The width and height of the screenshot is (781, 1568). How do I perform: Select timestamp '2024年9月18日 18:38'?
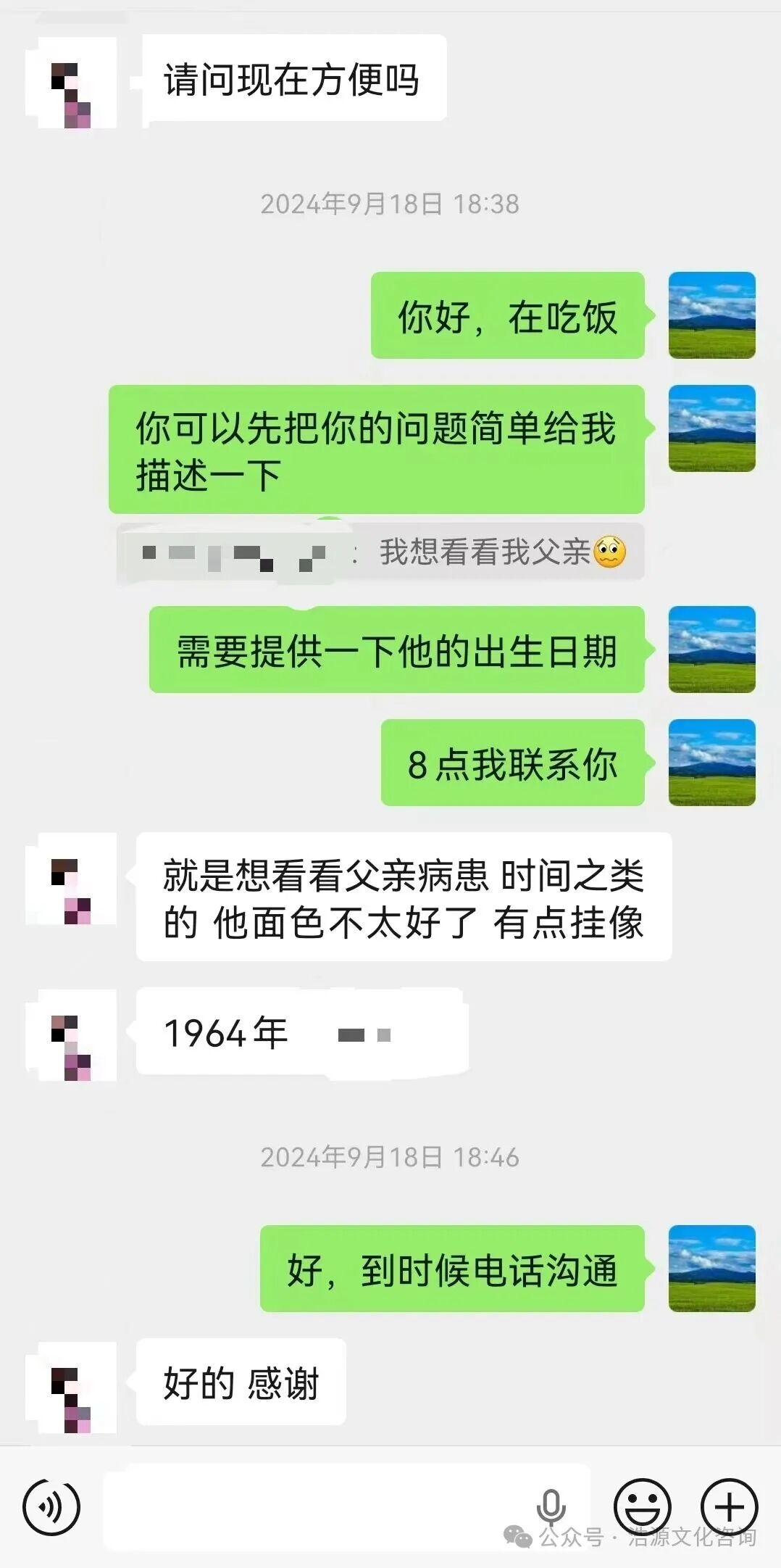(x=391, y=204)
